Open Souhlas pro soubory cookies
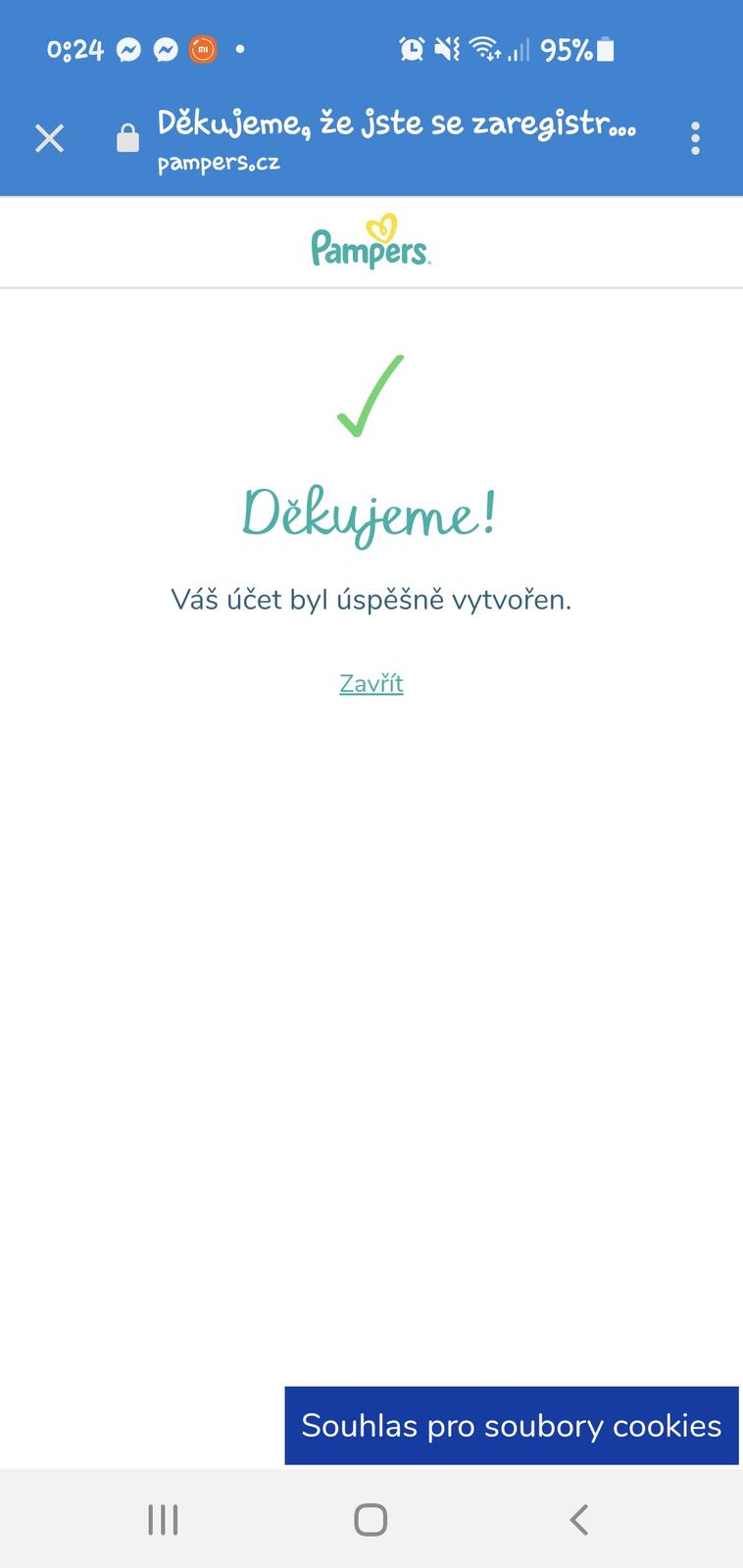Image resolution: width=743 pixels, height=1568 pixels. pos(511,1425)
